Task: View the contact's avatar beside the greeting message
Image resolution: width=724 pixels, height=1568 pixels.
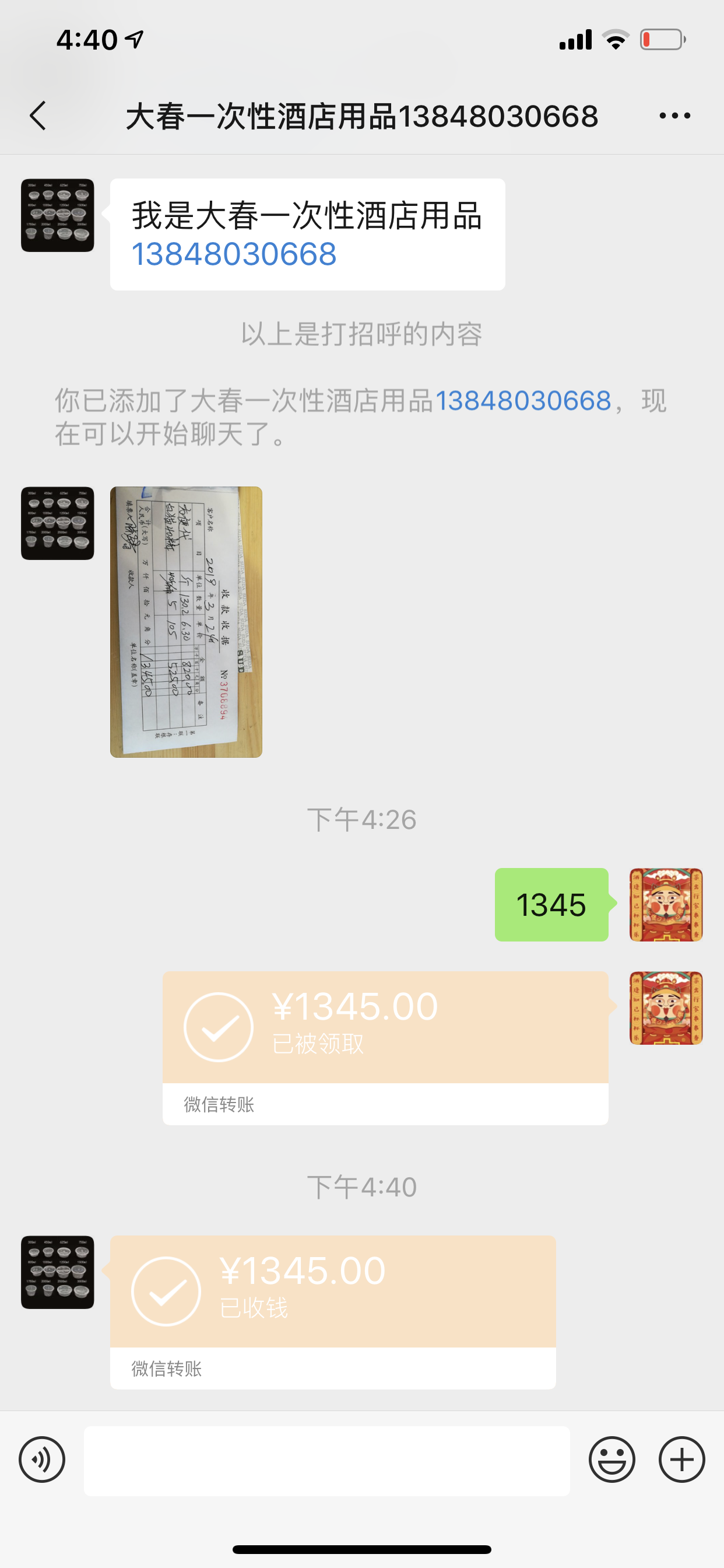Action: tap(57, 215)
